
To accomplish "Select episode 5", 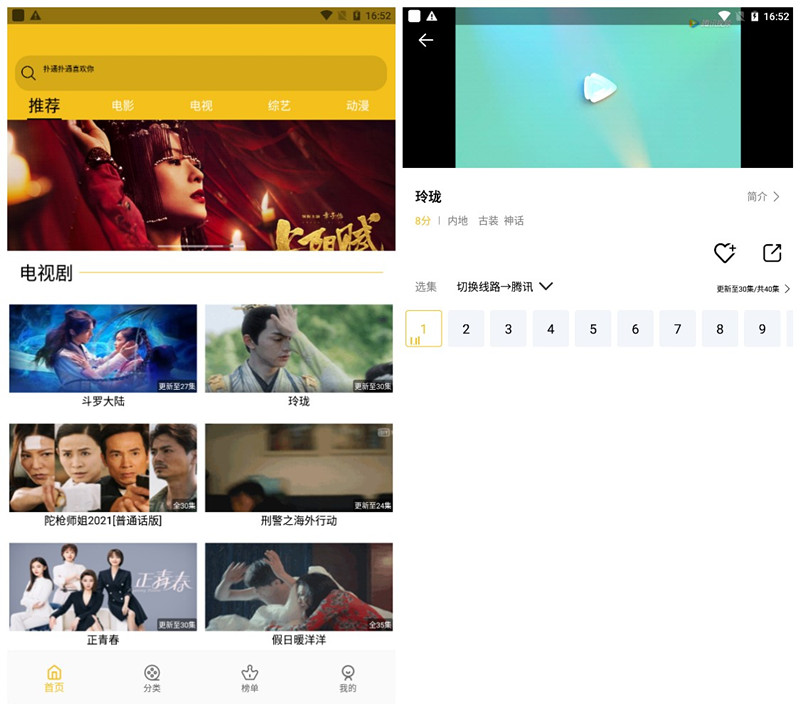I will pos(593,329).
